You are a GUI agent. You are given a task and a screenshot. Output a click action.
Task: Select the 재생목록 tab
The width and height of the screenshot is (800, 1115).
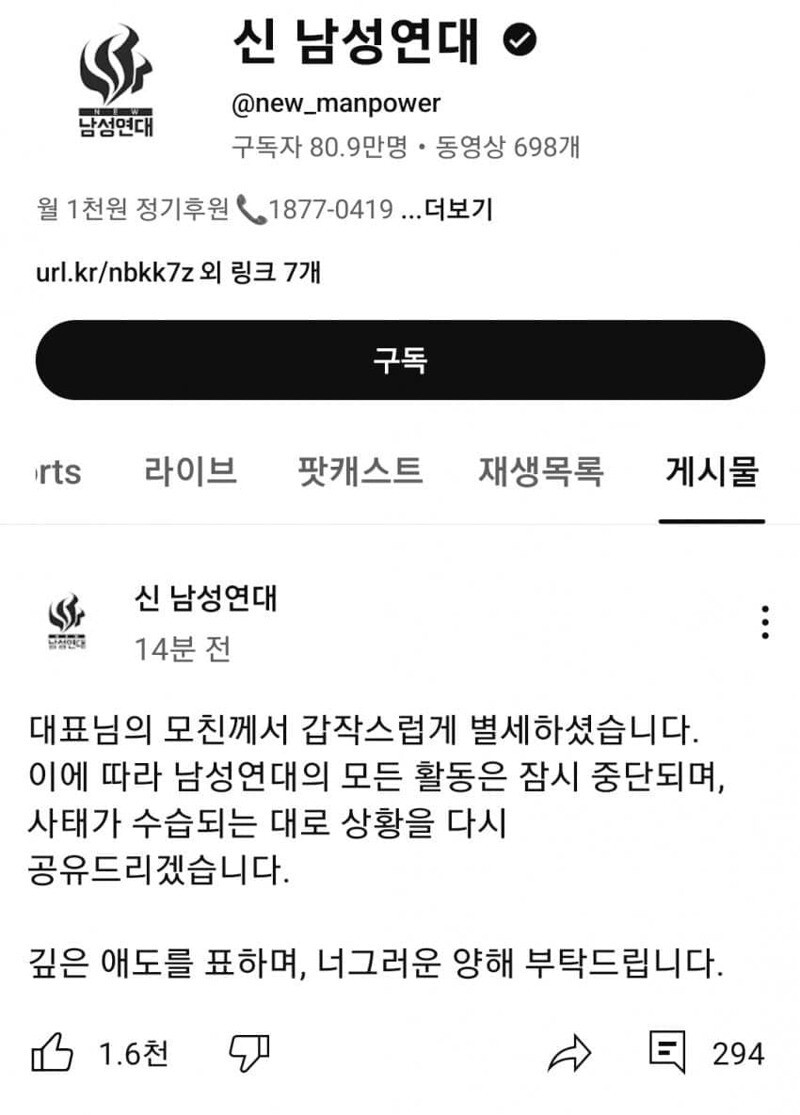click(x=538, y=470)
